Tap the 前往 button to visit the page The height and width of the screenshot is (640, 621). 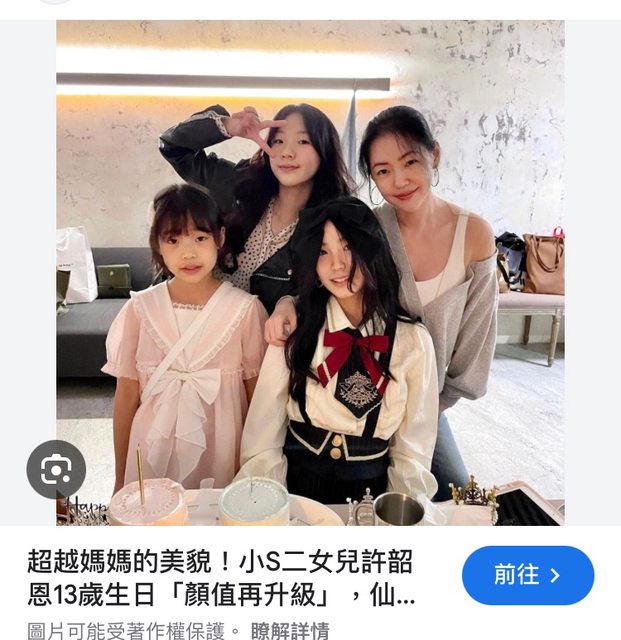pyautogui.click(x=528, y=575)
